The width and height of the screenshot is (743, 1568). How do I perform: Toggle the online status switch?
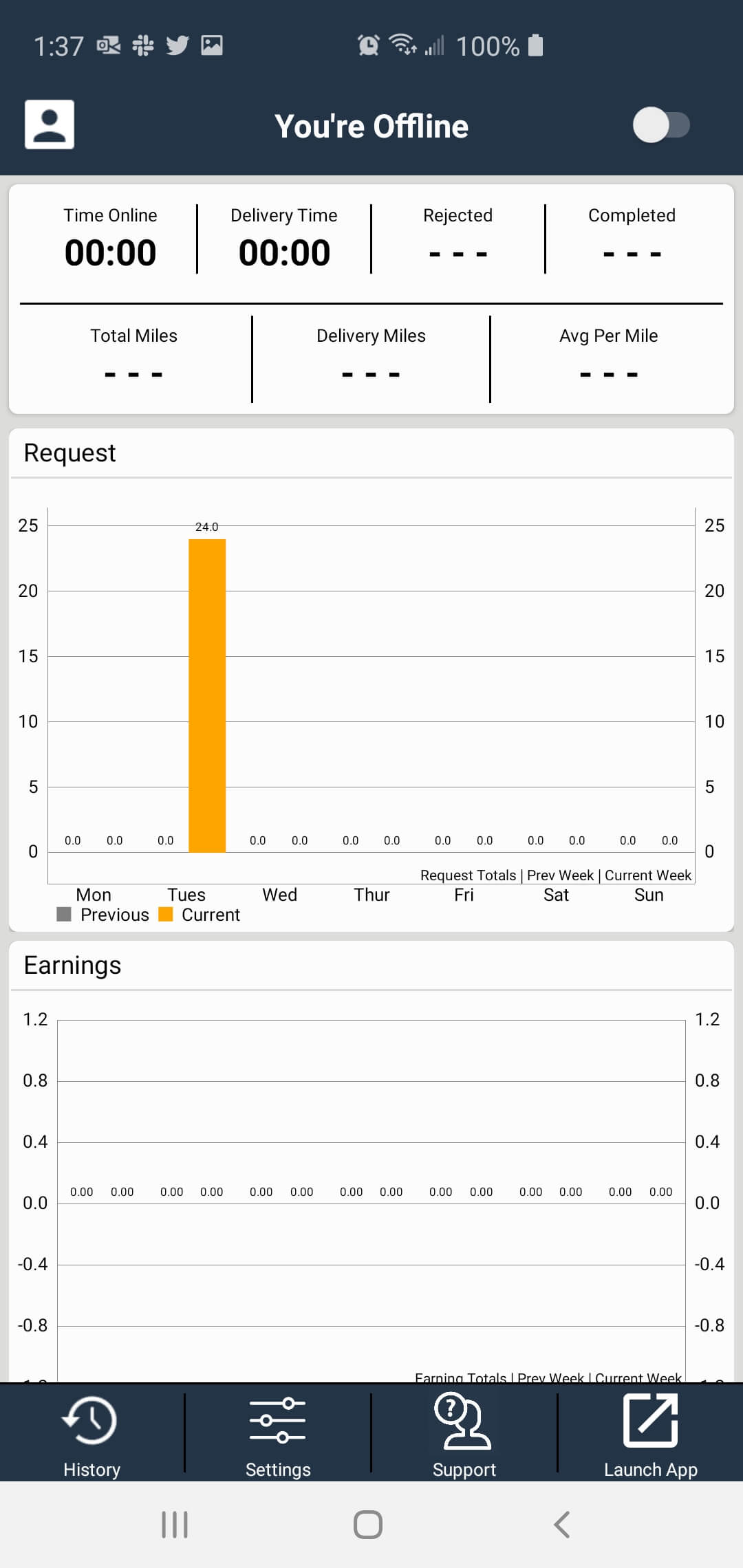[x=660, y=125]
